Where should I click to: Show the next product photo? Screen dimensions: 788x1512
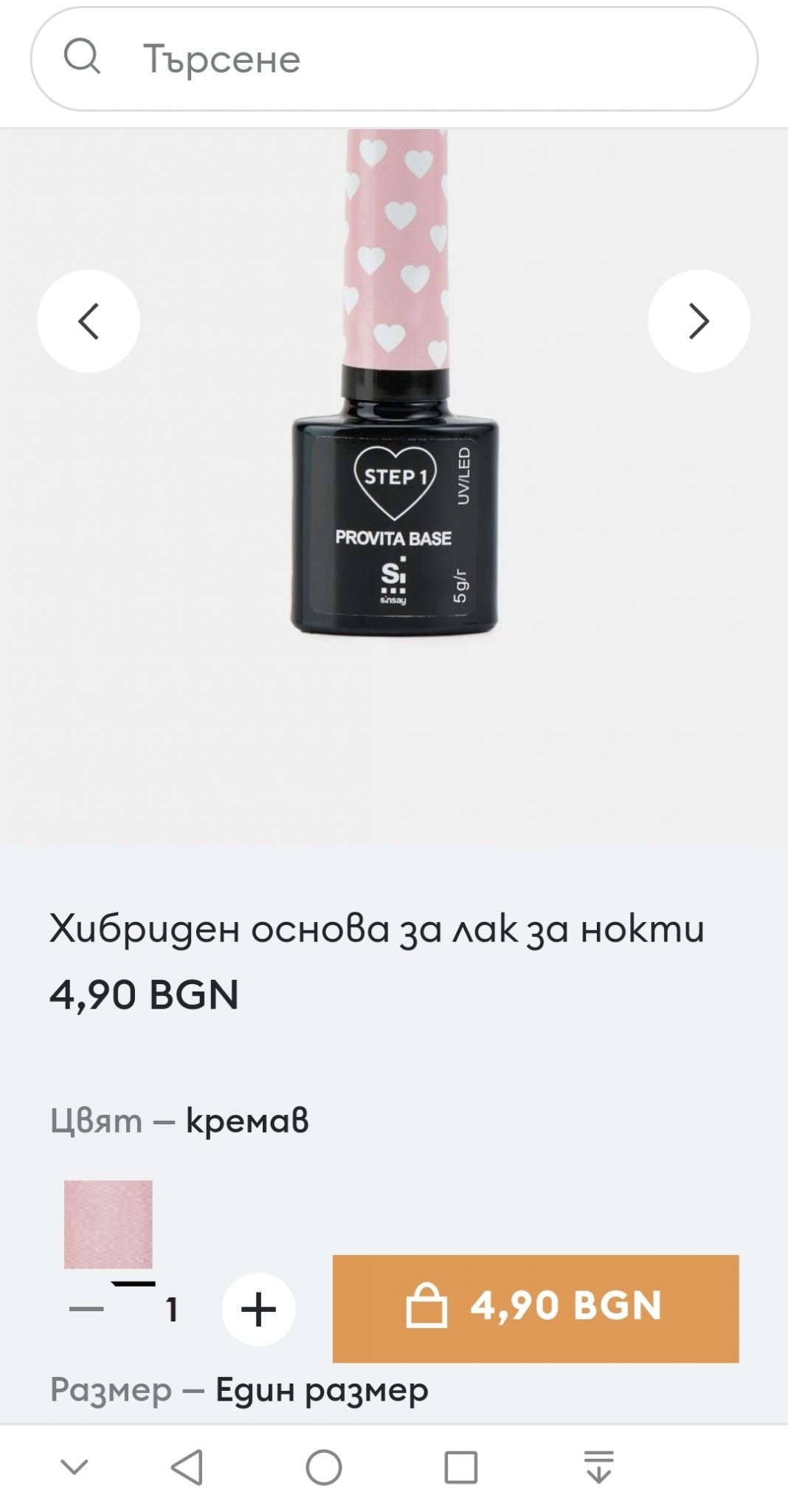pos(699,321)
